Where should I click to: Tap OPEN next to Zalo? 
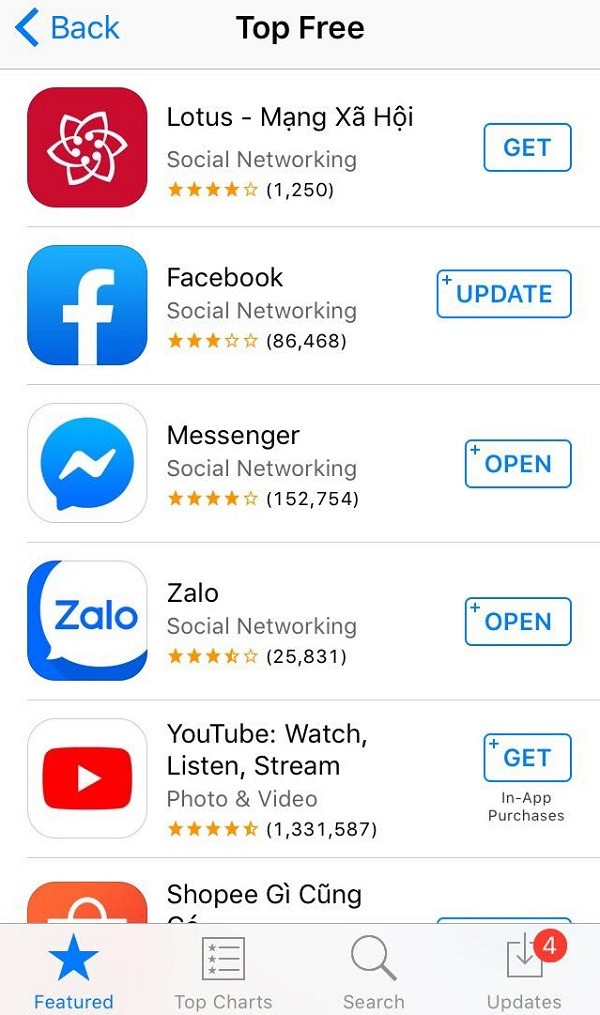click(518, 622)
